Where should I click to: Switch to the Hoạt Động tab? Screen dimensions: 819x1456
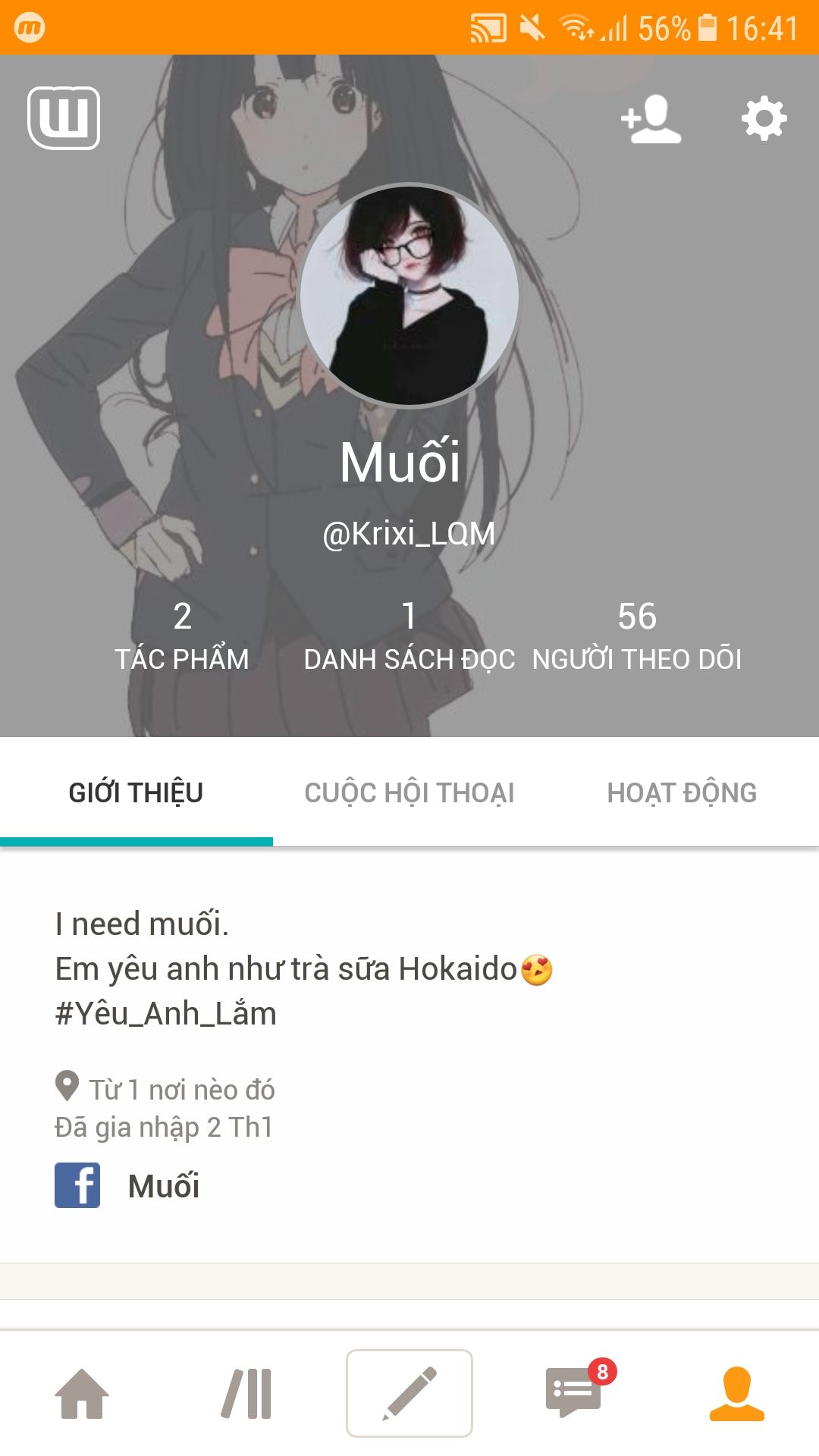coord(682,792)
